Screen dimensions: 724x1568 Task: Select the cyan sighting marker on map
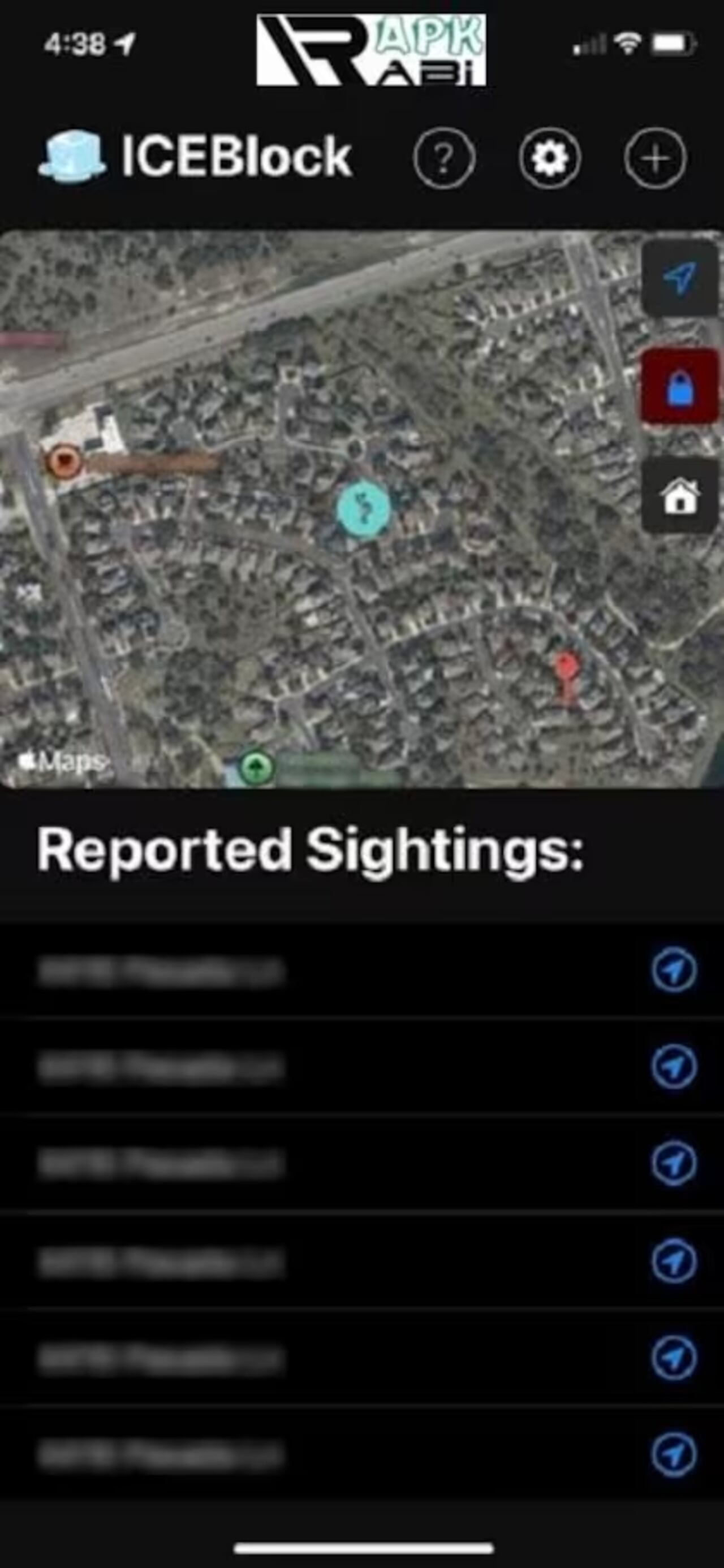[x=364, y=510]
